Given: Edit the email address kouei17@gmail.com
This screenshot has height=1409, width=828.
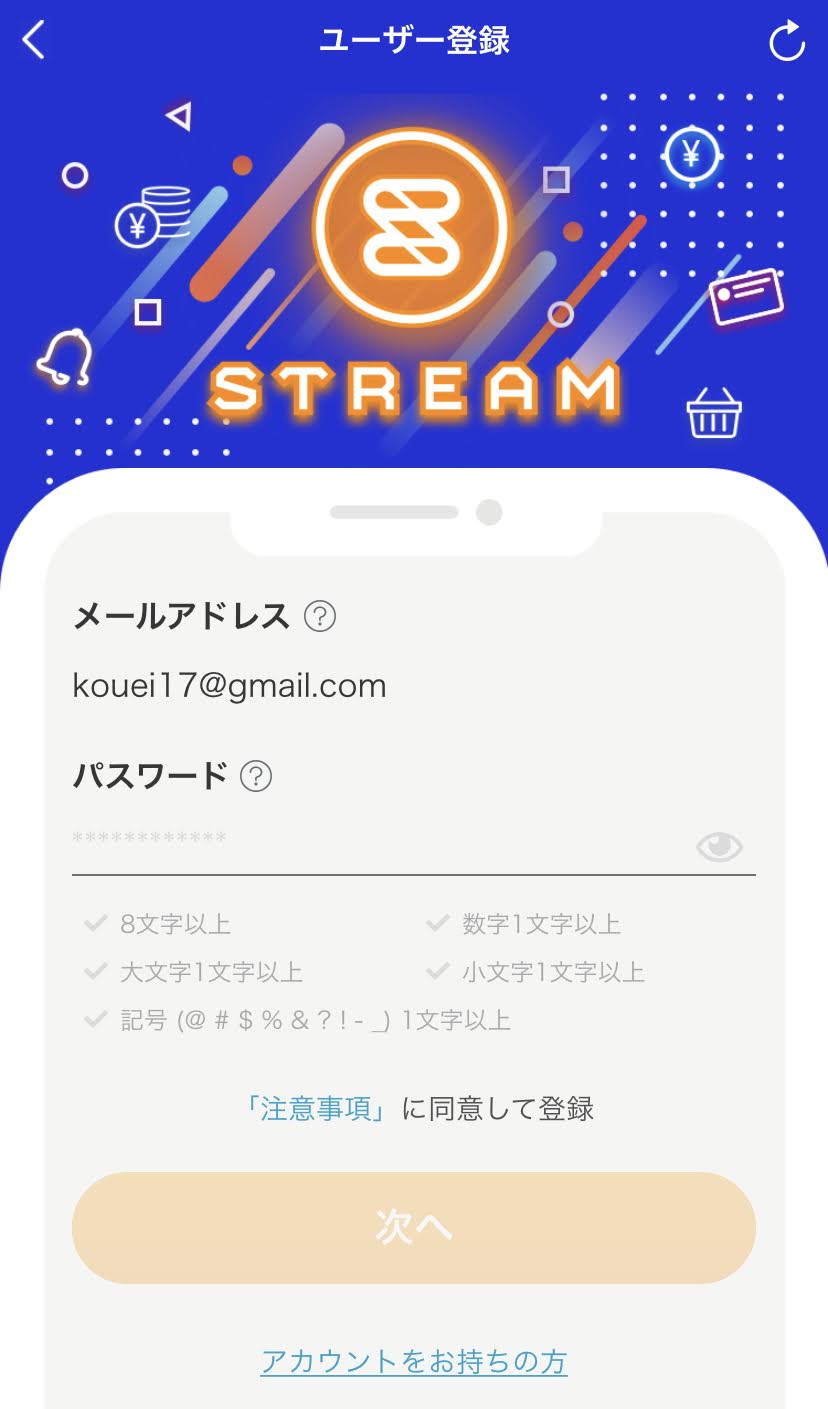Looking at the screenshot, I should 230,686.
